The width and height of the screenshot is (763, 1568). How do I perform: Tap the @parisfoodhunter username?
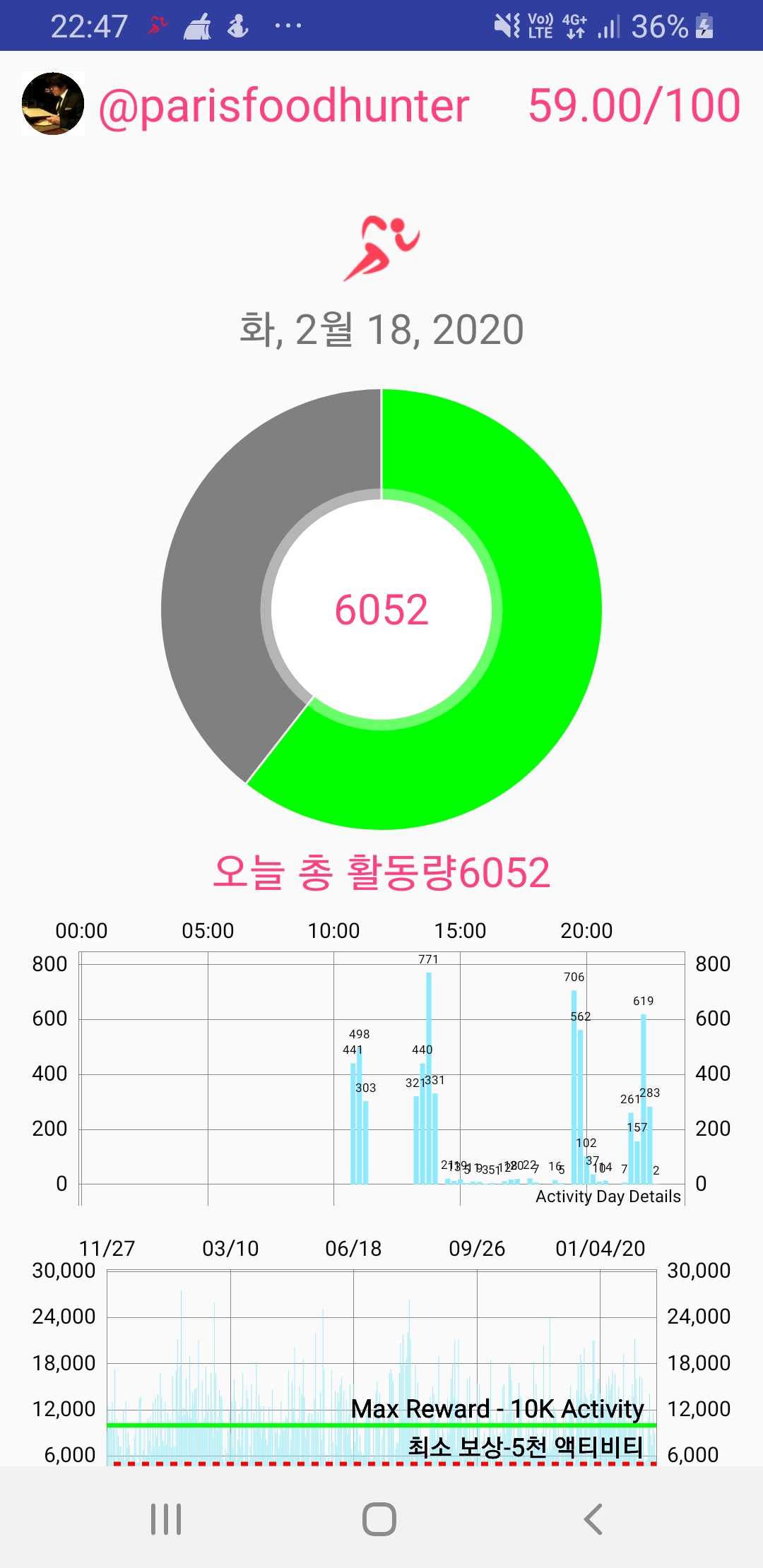coord(284,106)
